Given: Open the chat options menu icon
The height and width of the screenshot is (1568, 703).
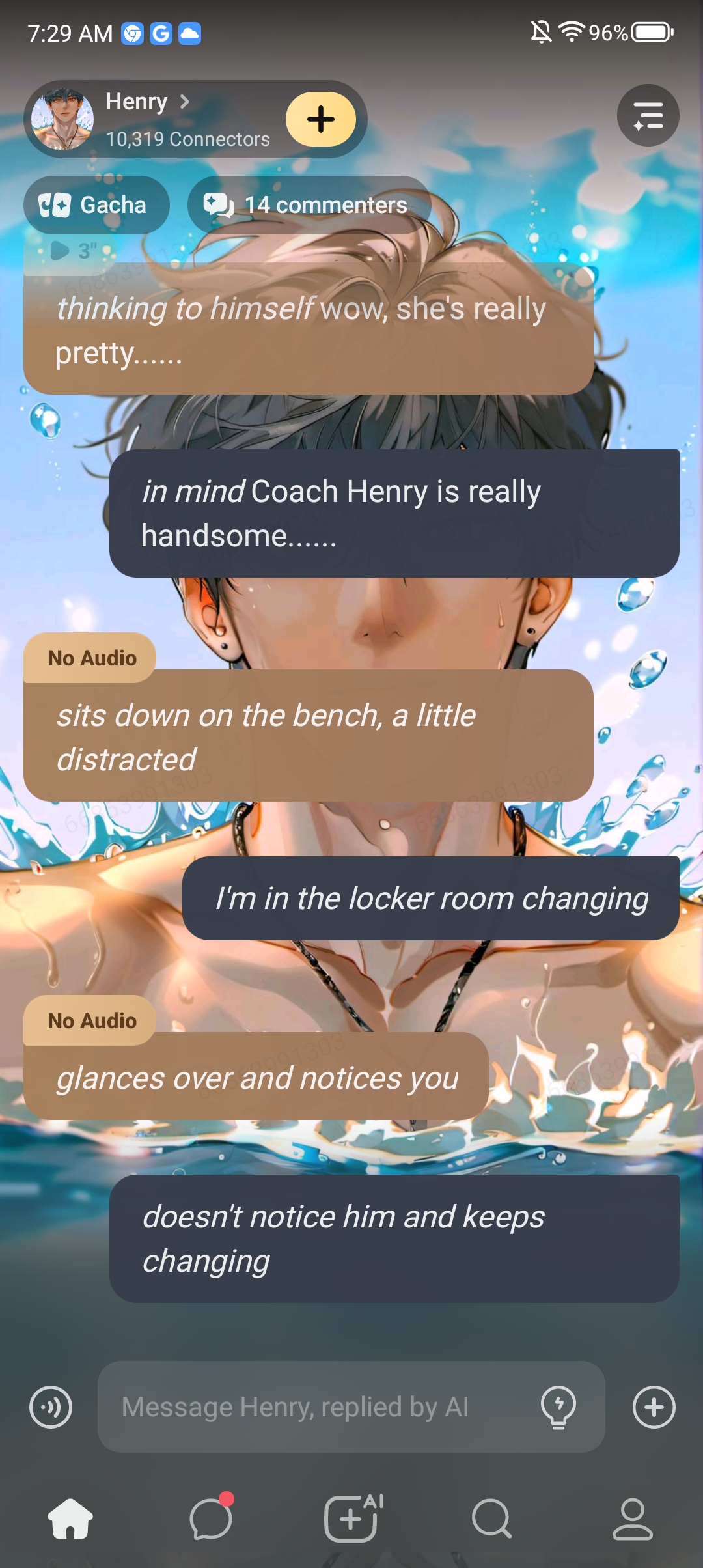Looking at the screenshot, I should point(648,116).
